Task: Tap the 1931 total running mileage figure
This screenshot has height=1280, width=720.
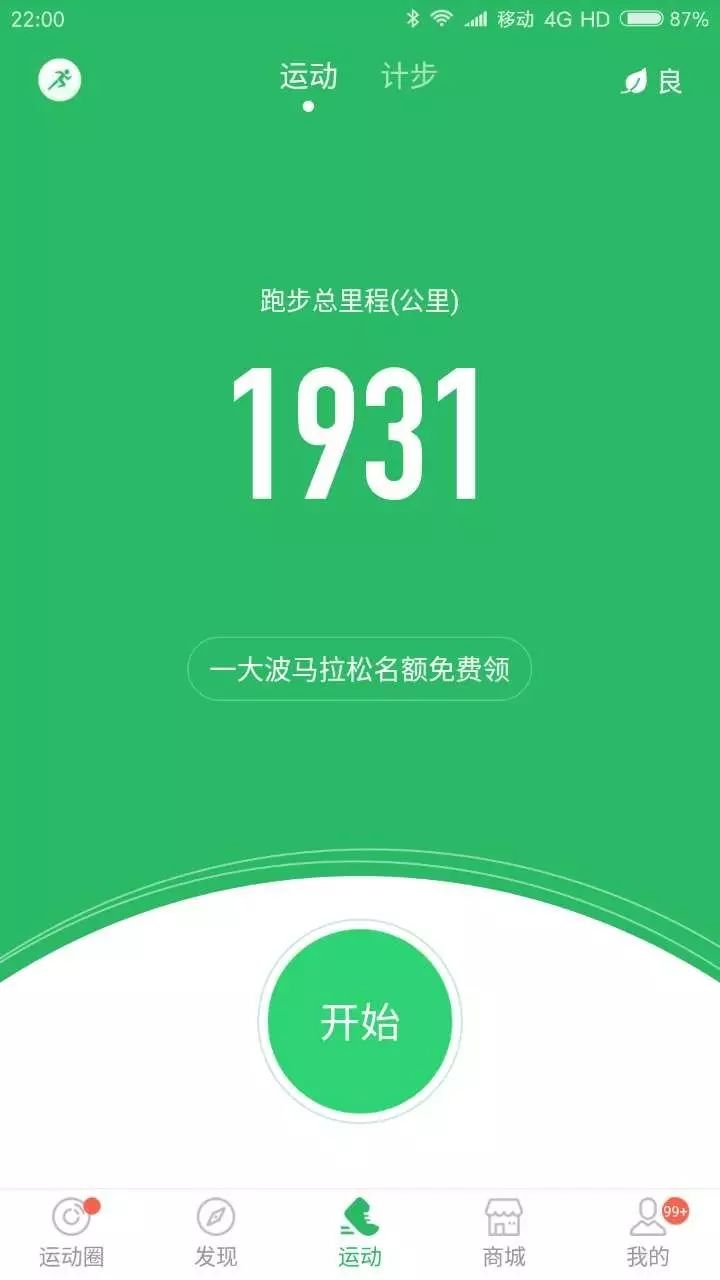Action: pyautogui.click(x=358, y=433)
